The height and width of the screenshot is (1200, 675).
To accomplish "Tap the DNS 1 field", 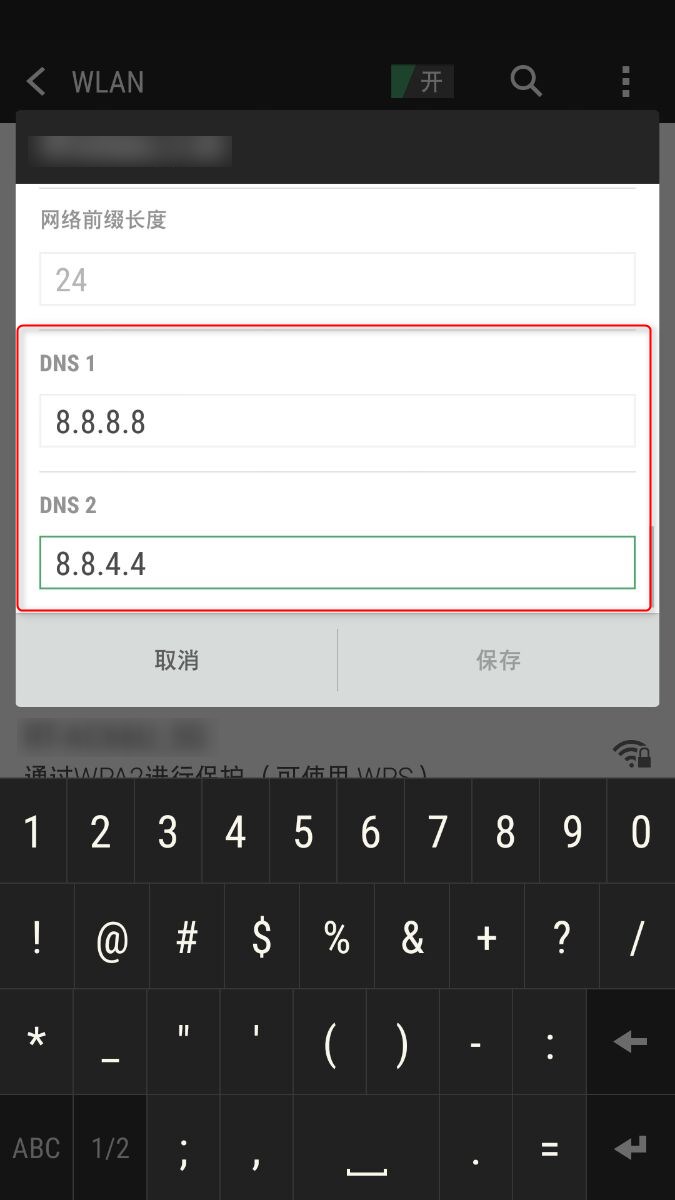I will click(x=337, y=421).
